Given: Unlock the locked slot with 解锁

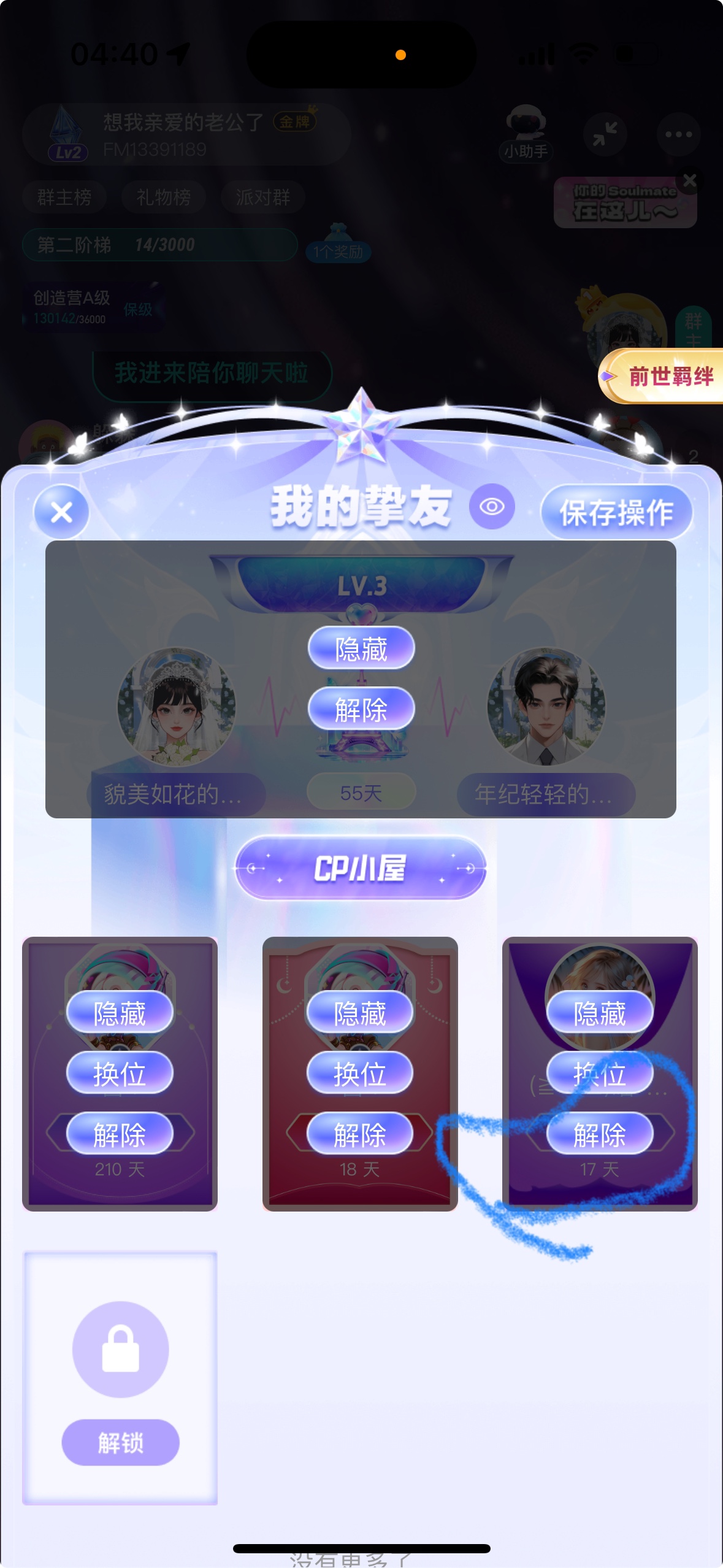Looking at the screenshot, I should (120, 1442).
